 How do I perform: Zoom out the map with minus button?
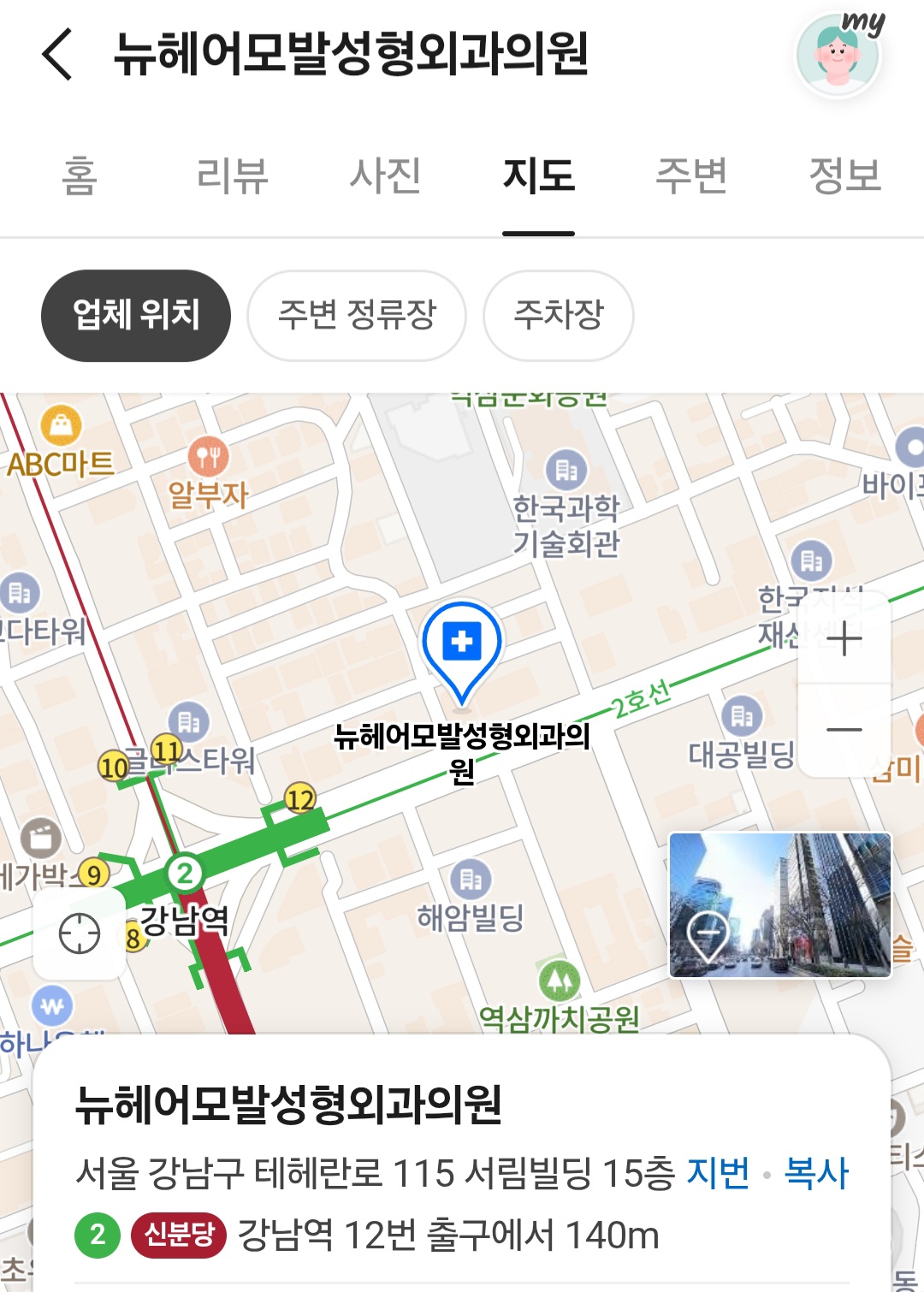click(844, 730)
